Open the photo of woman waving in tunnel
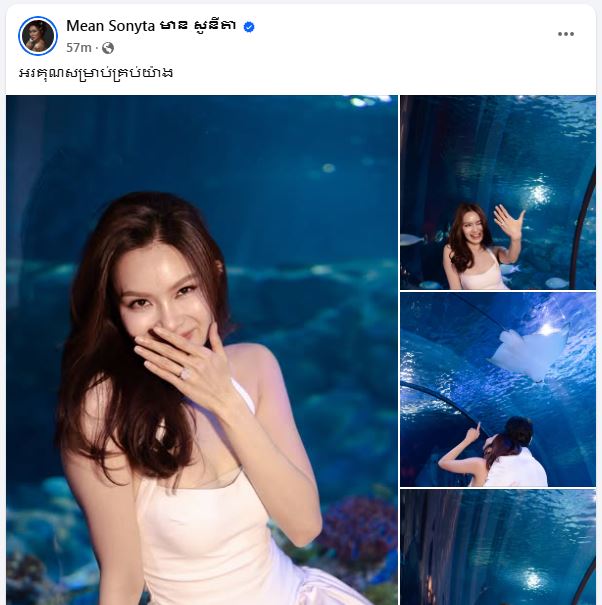The image size is (602, 605). tap(497, 192)
